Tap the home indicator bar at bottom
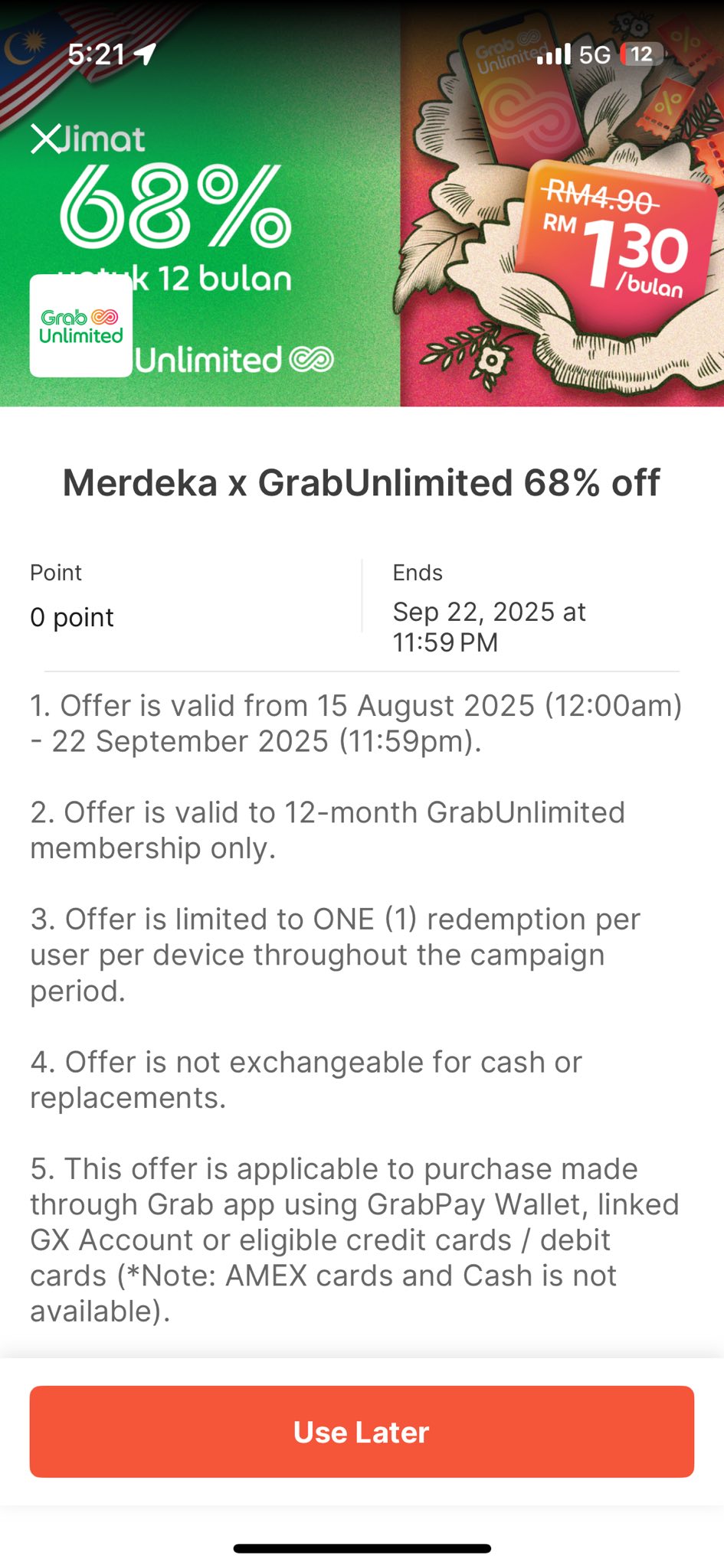 pyautogui.click(x=362, y=1548)
